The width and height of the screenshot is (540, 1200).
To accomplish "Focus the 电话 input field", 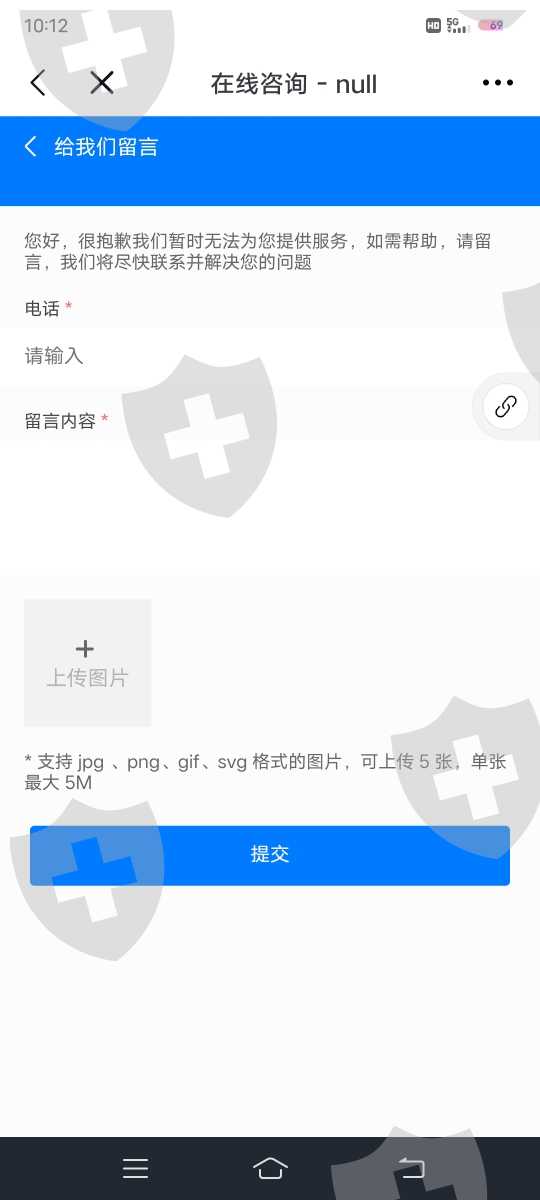I will [x=270, y=356].
